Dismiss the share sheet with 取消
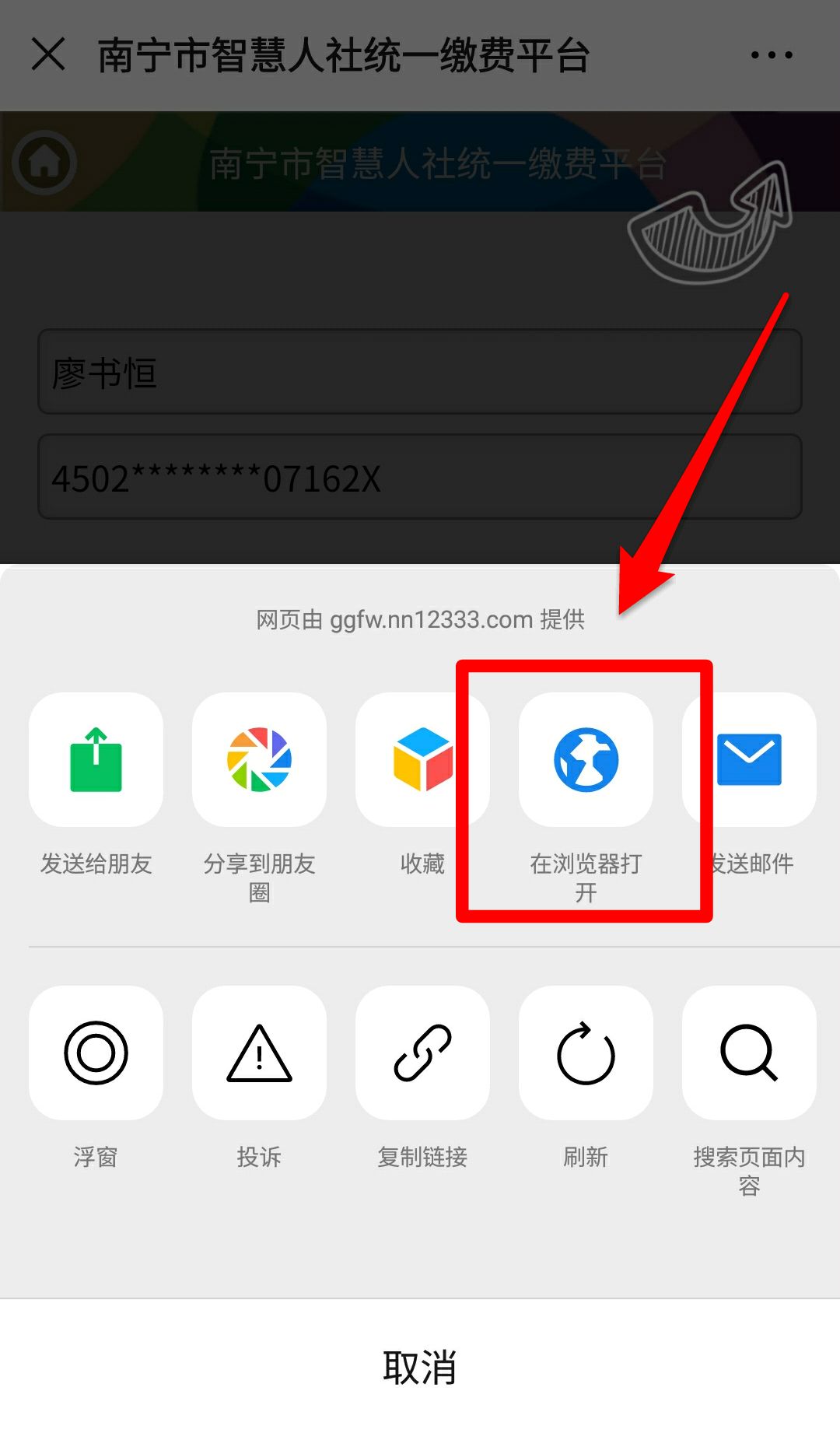Viewport: 840px width, 1433px height. (420, 1367)
